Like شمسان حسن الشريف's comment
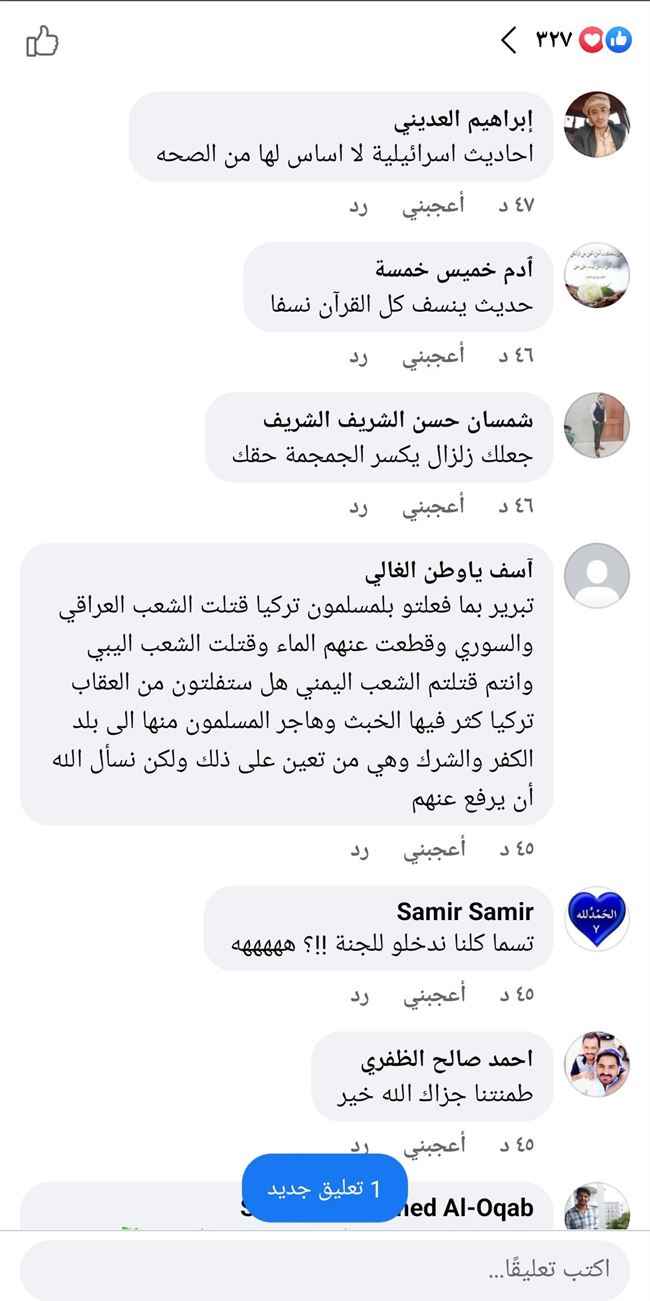Image resolution: width=650 pixels, height=1301 pixels. (x=433, y=506)
